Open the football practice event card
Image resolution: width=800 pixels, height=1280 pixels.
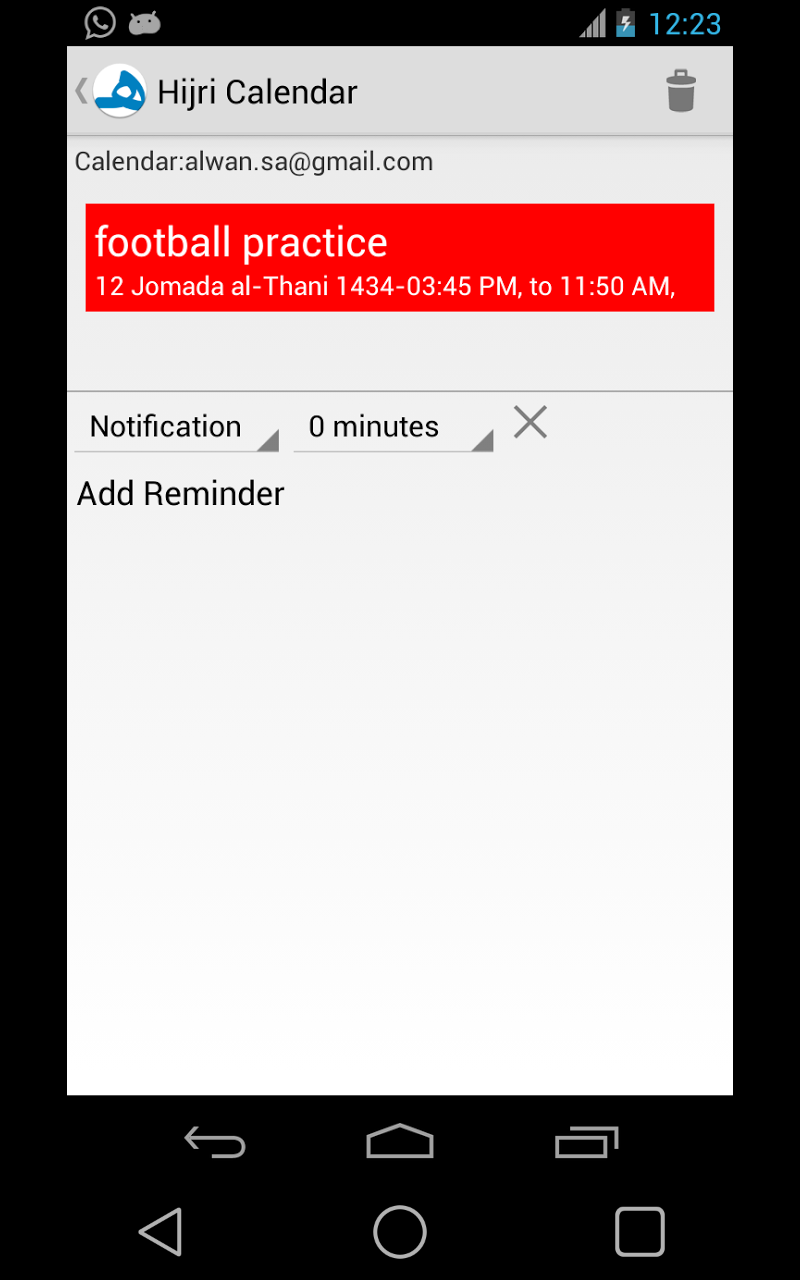(x=399, y=258)
